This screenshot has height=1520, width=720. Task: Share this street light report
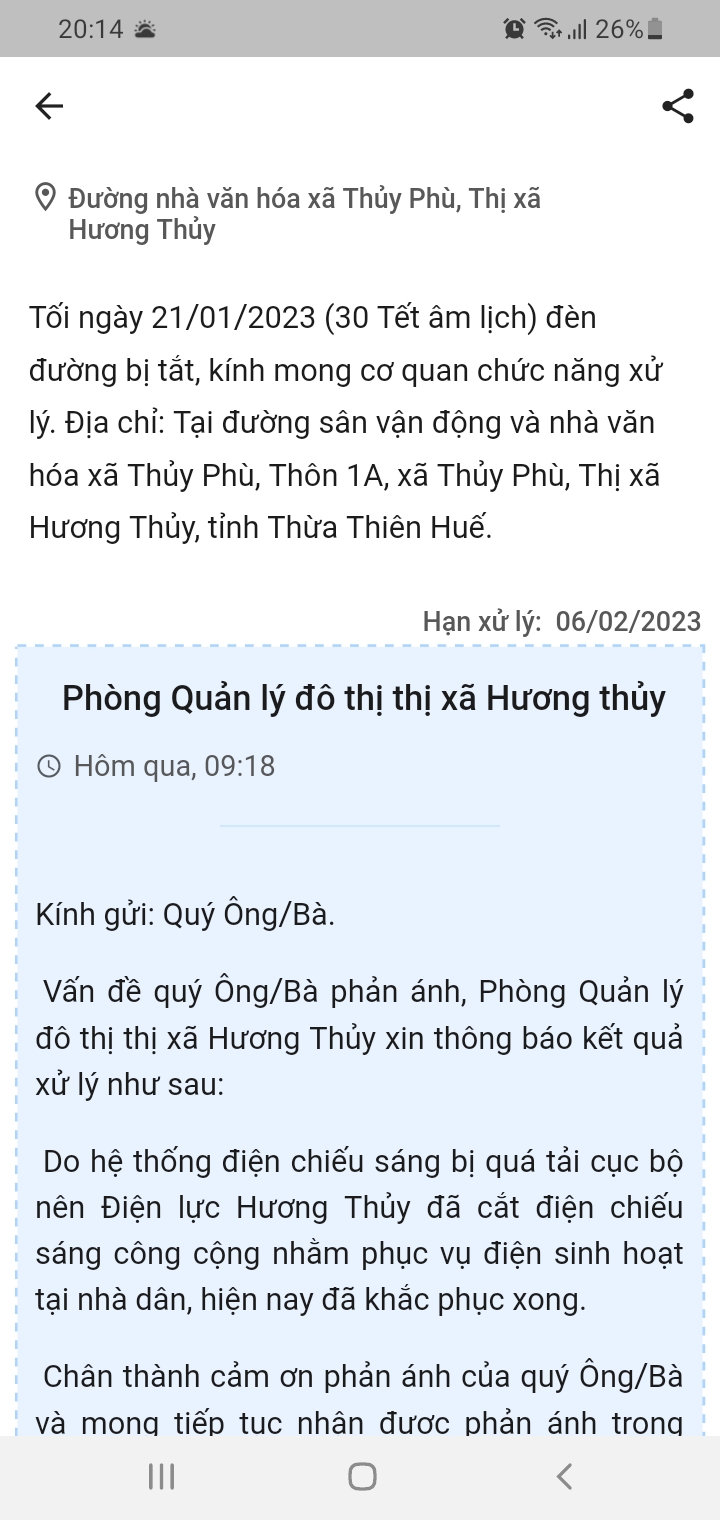(678, 106)
